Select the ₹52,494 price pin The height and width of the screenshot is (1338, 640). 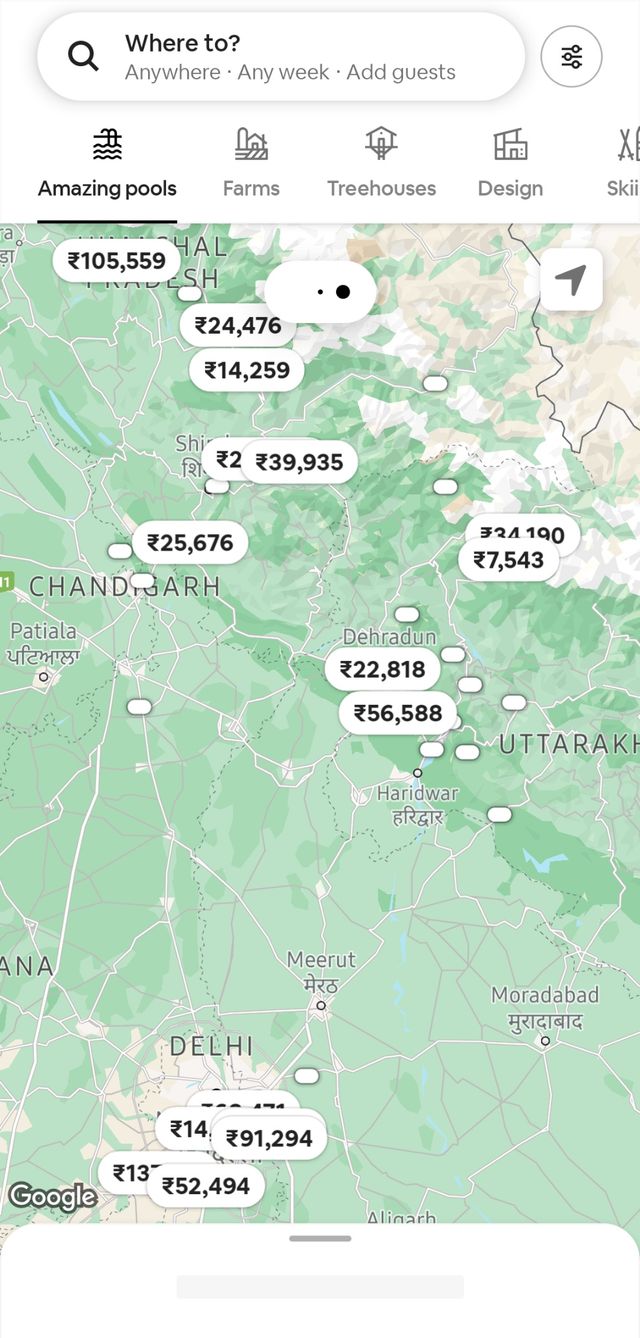(x=206, y=1186)
